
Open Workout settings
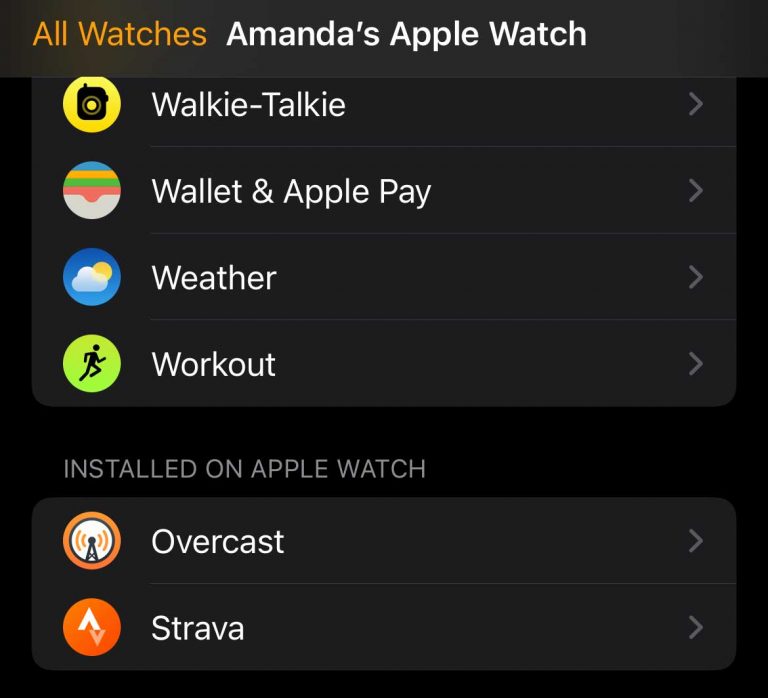pyautogui.click(x=384, y=364)
